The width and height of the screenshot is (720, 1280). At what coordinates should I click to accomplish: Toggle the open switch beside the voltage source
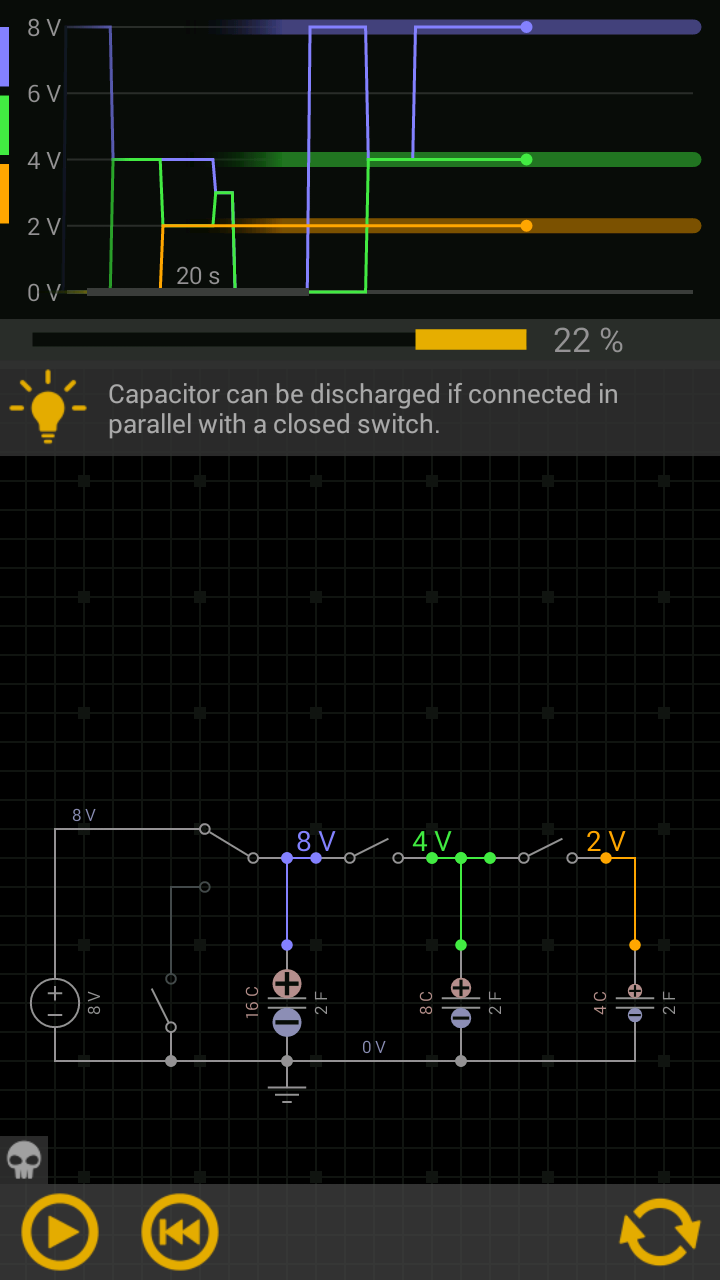pos(163,1005)
